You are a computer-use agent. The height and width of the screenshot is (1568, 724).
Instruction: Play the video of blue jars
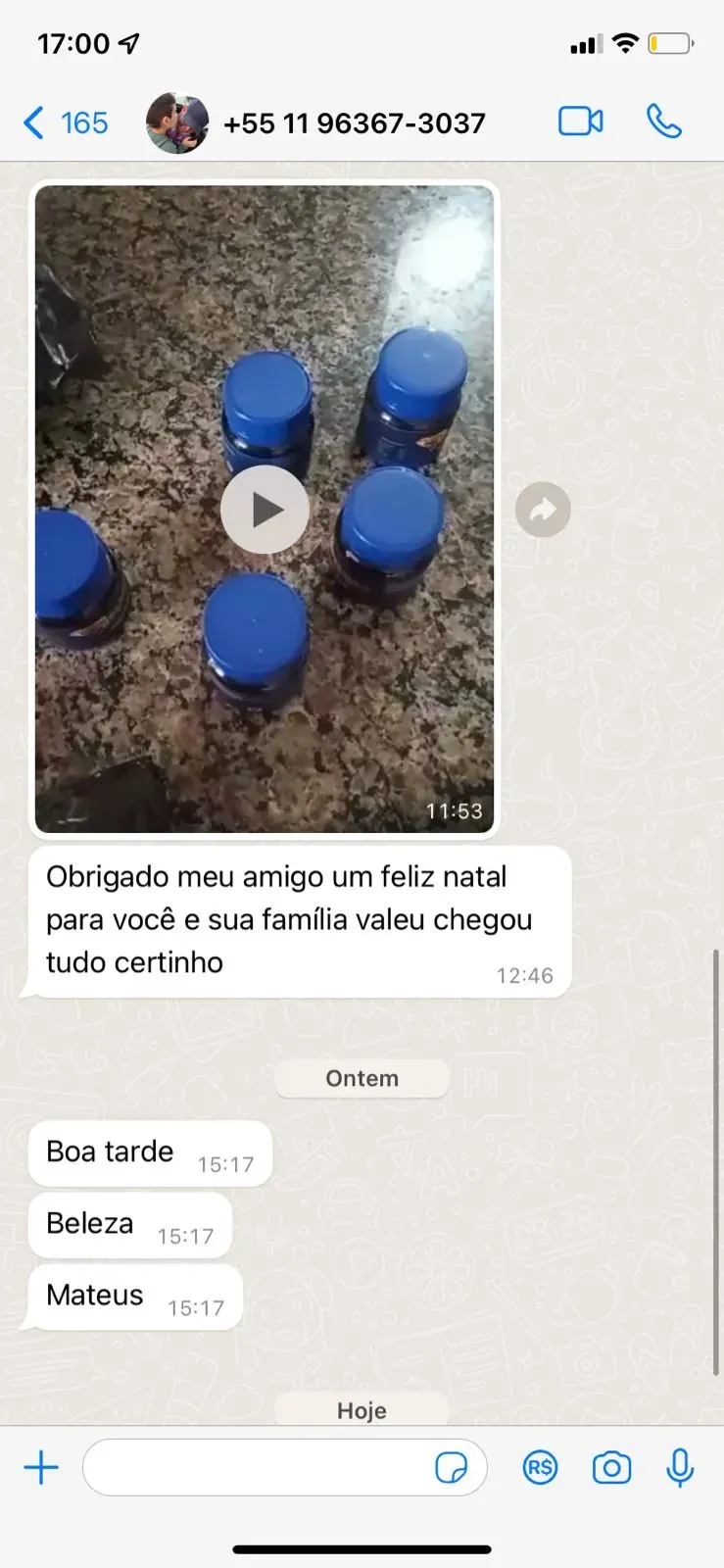(x=265, y=510)
